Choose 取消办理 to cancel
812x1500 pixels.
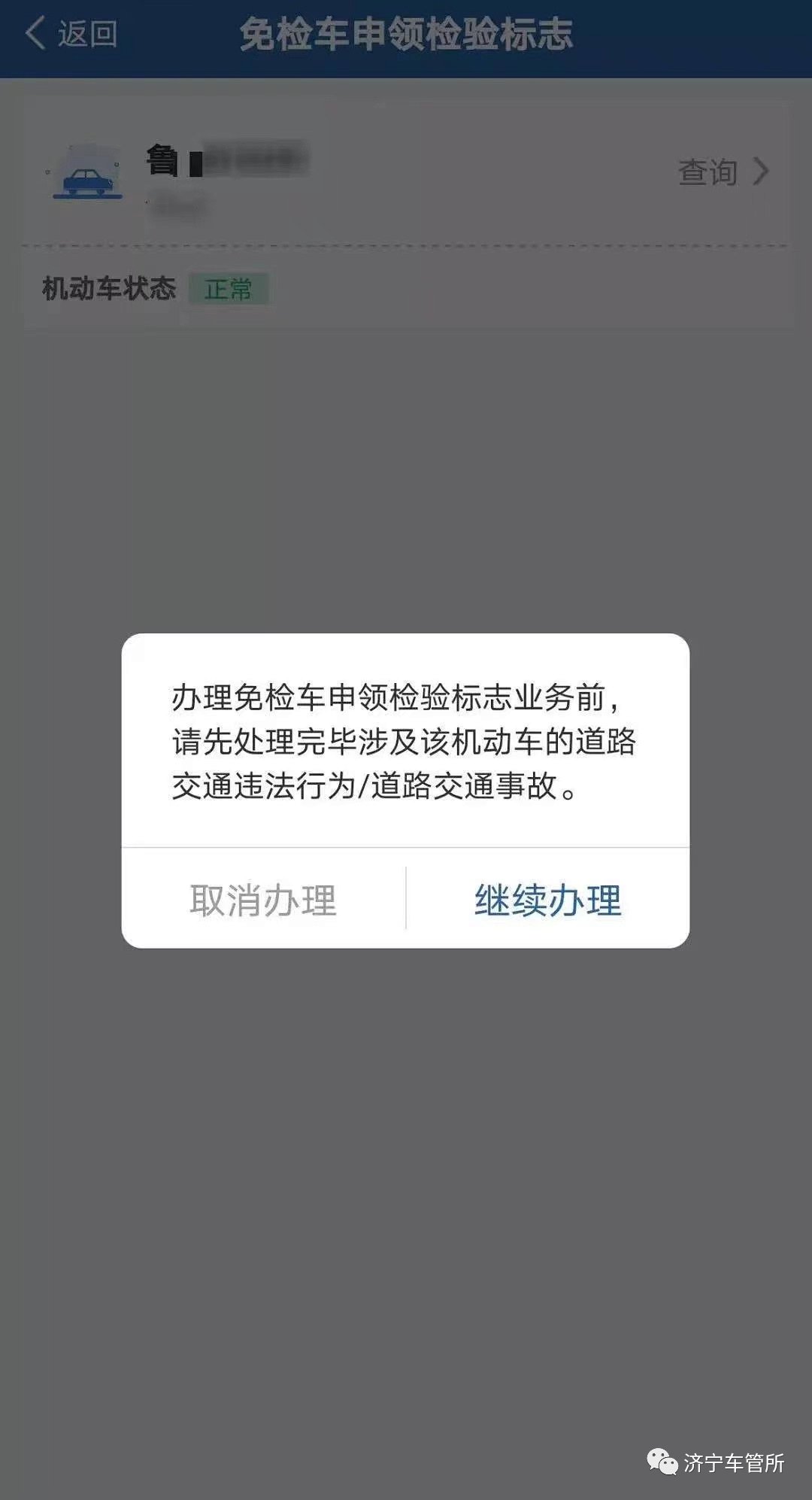pyautogui.click(x=263, y=900)
